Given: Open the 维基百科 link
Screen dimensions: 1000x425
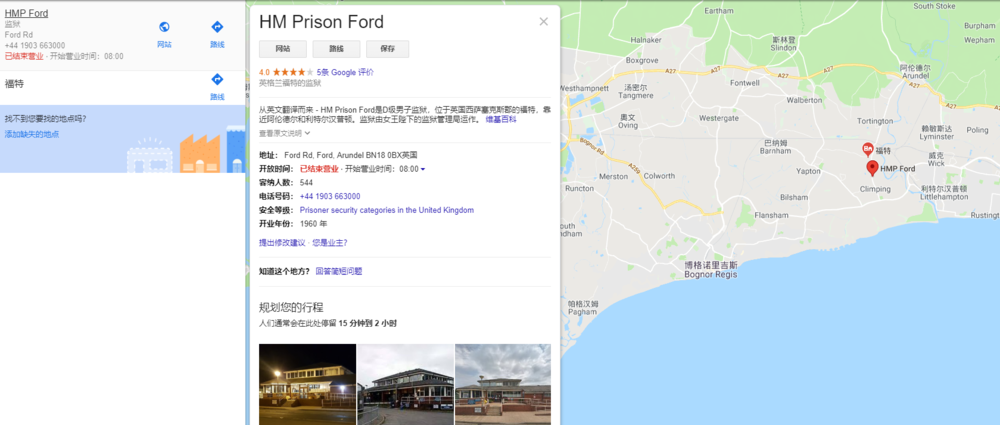Looking at the screenshot, I should (501, 119).
